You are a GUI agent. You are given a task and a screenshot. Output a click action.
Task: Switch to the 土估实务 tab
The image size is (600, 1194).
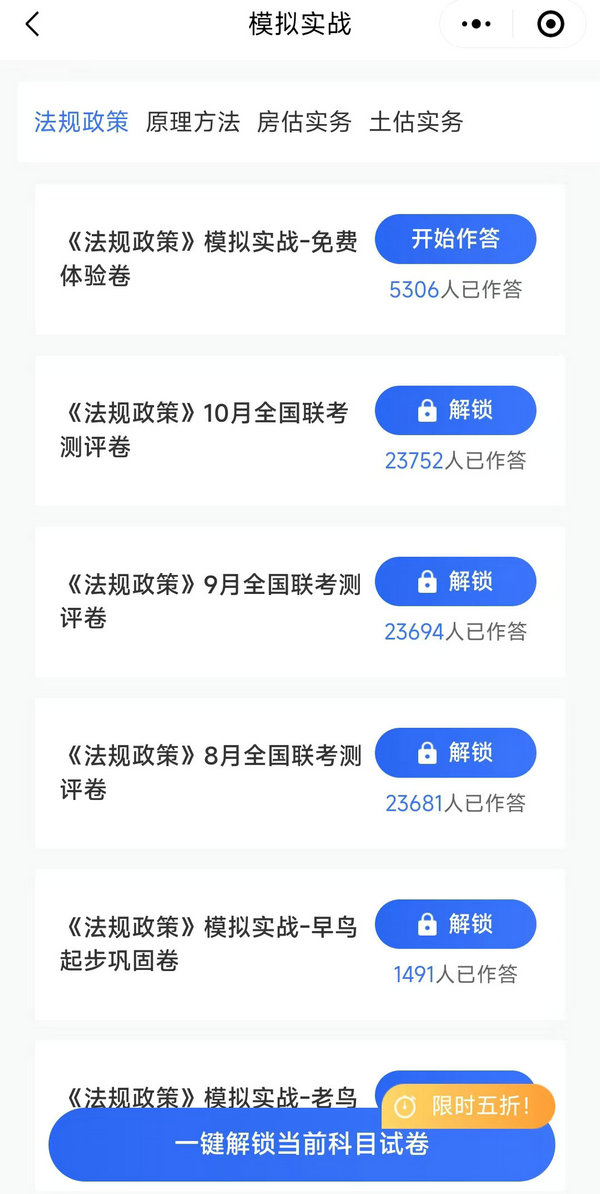tap(416, 122)
